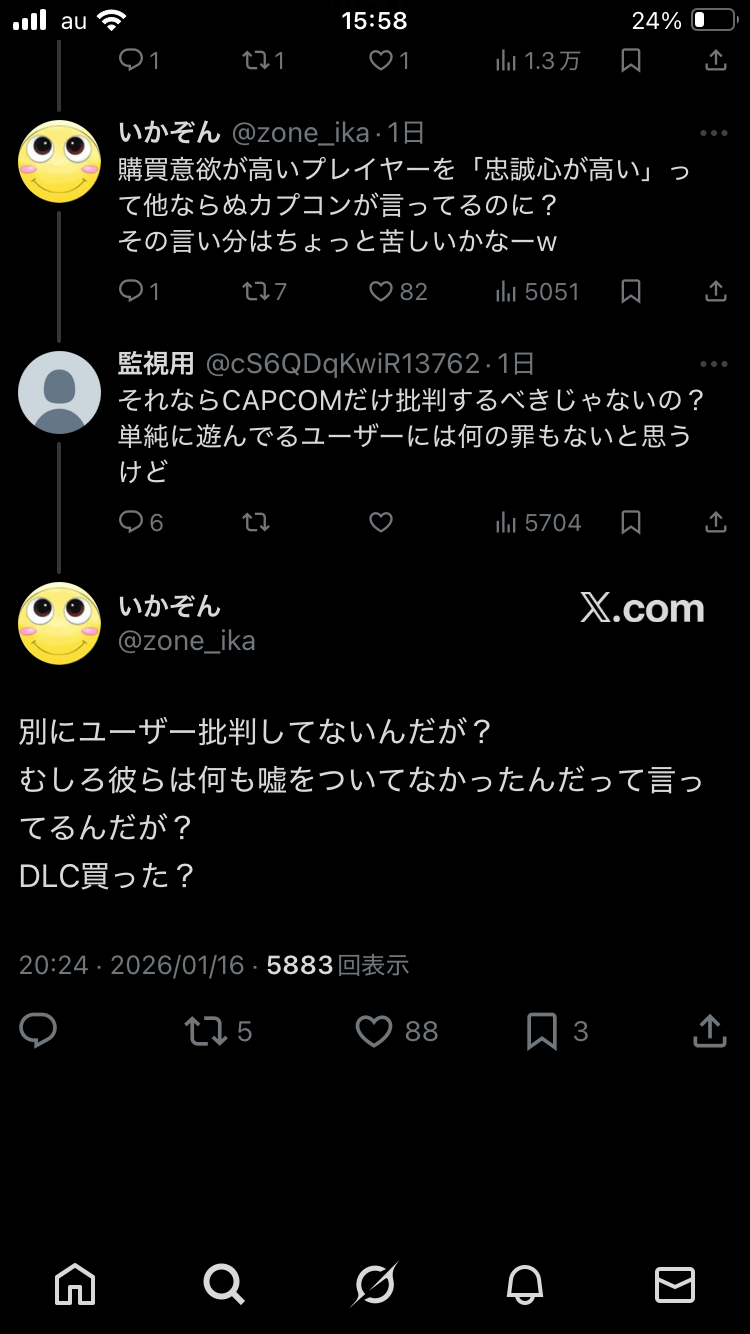Repost the いかぞん post with 7 reposts
The image size is (750, 1334).
click(x=256, y=291)
